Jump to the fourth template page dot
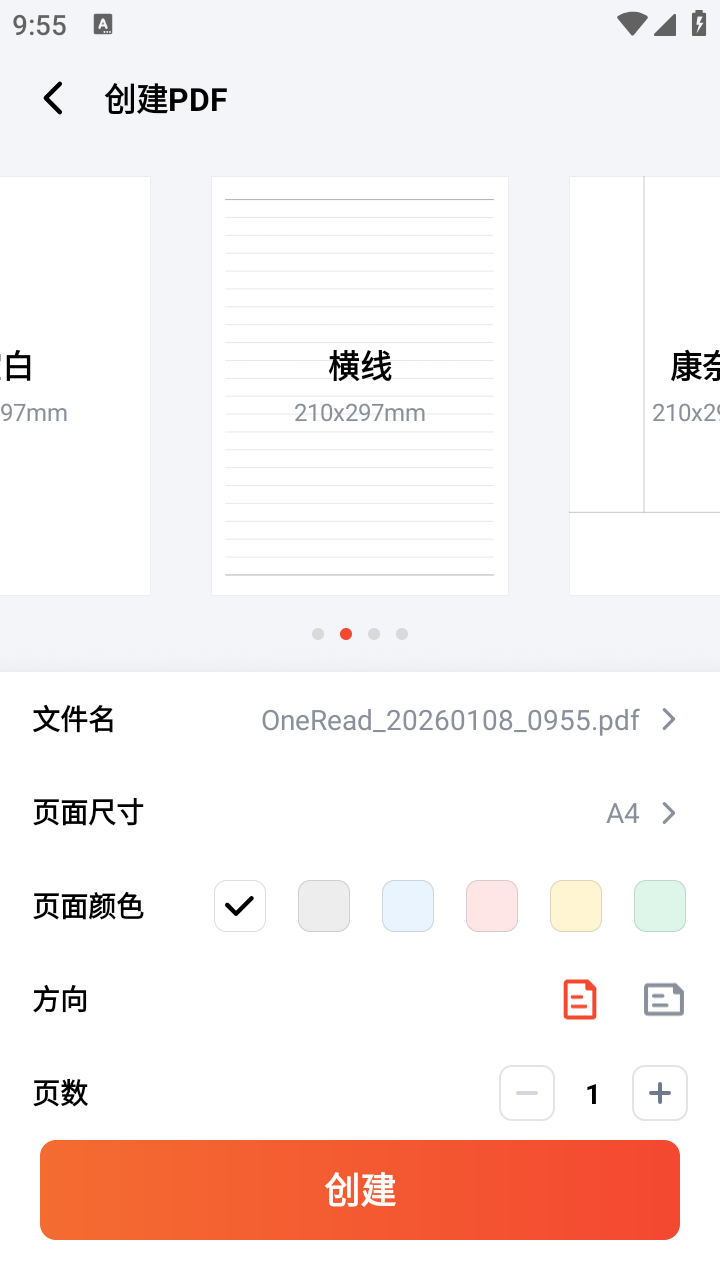720x1280 pixels. coord(401,633)
